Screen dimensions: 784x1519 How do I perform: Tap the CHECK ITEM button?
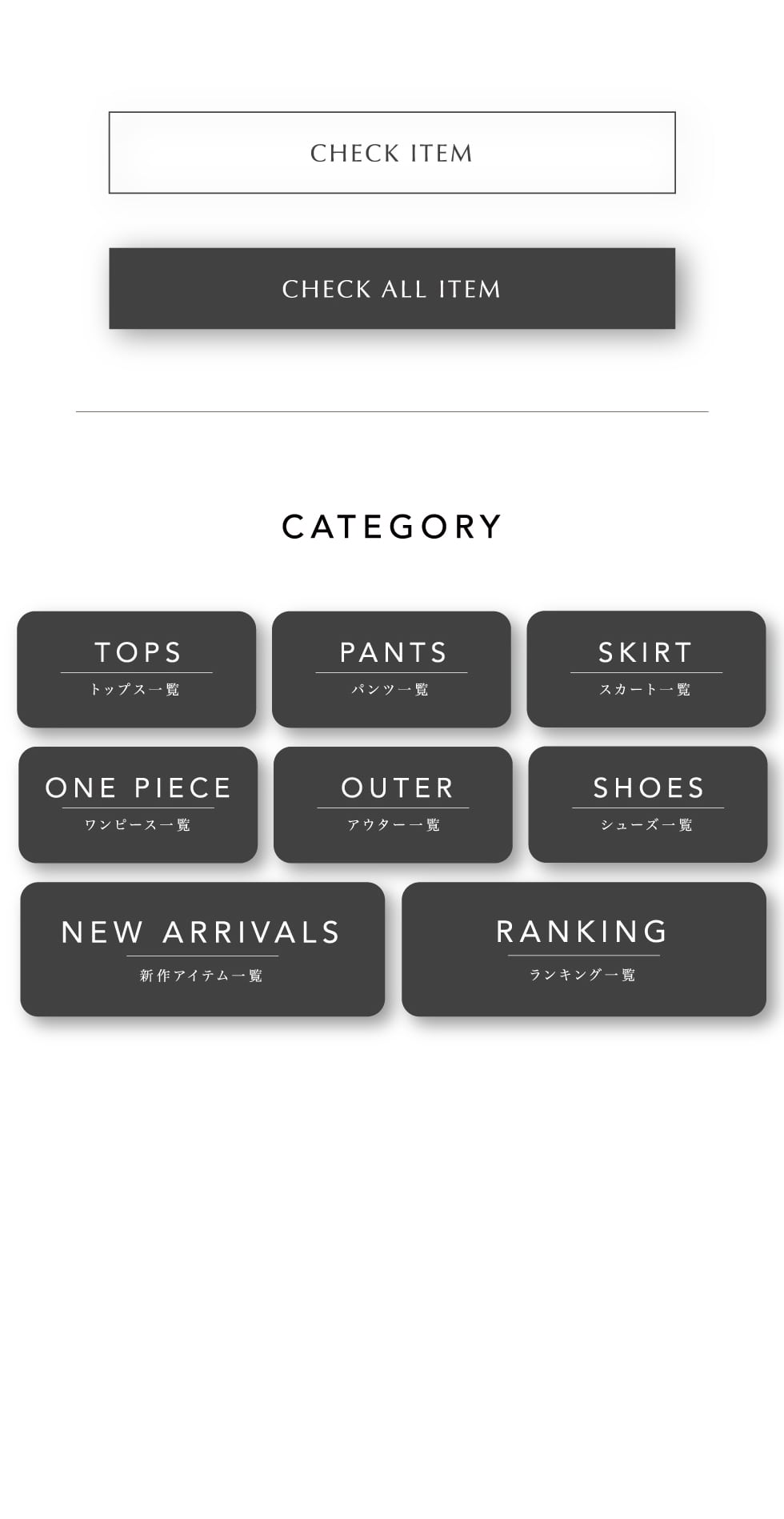point(392,153)
